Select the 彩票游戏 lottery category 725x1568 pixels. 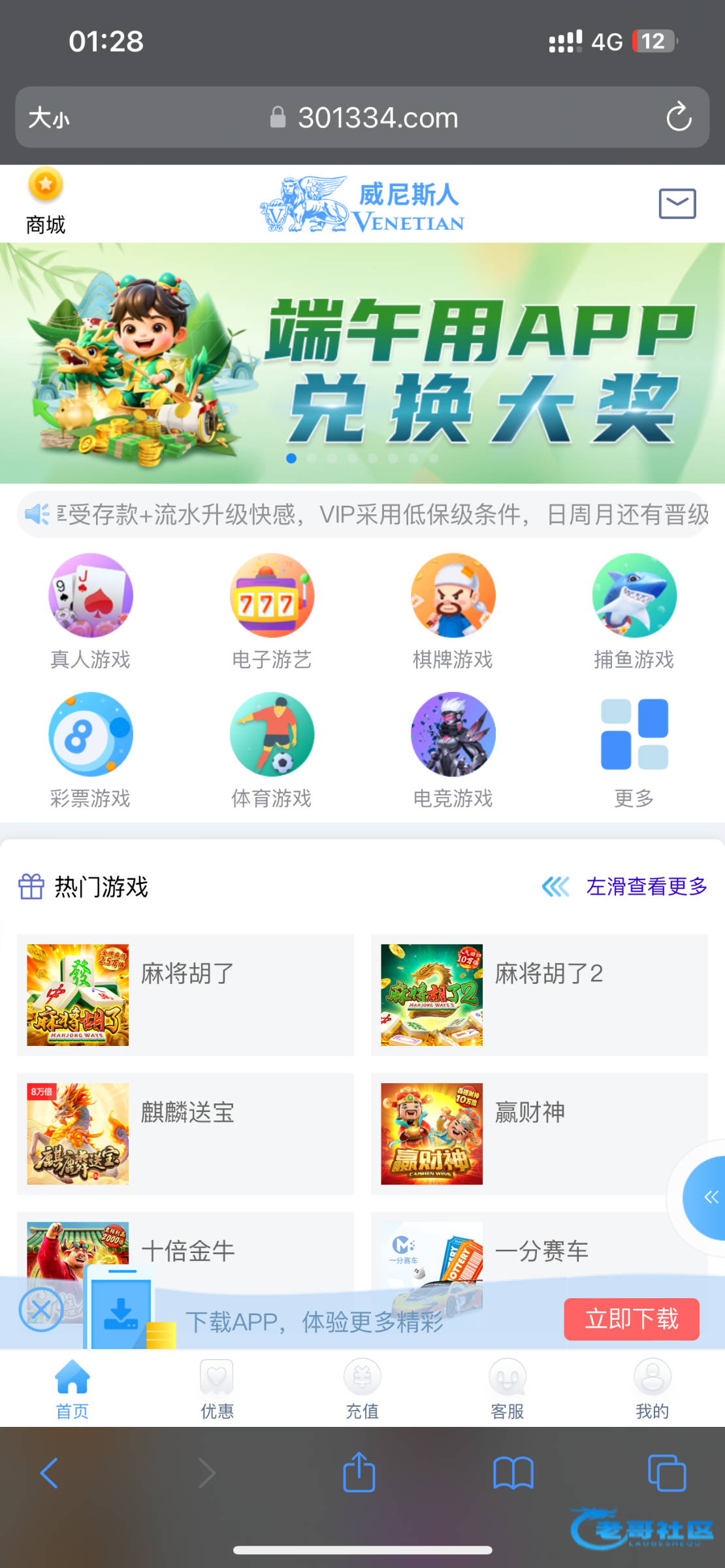click(x=91, y=750)
